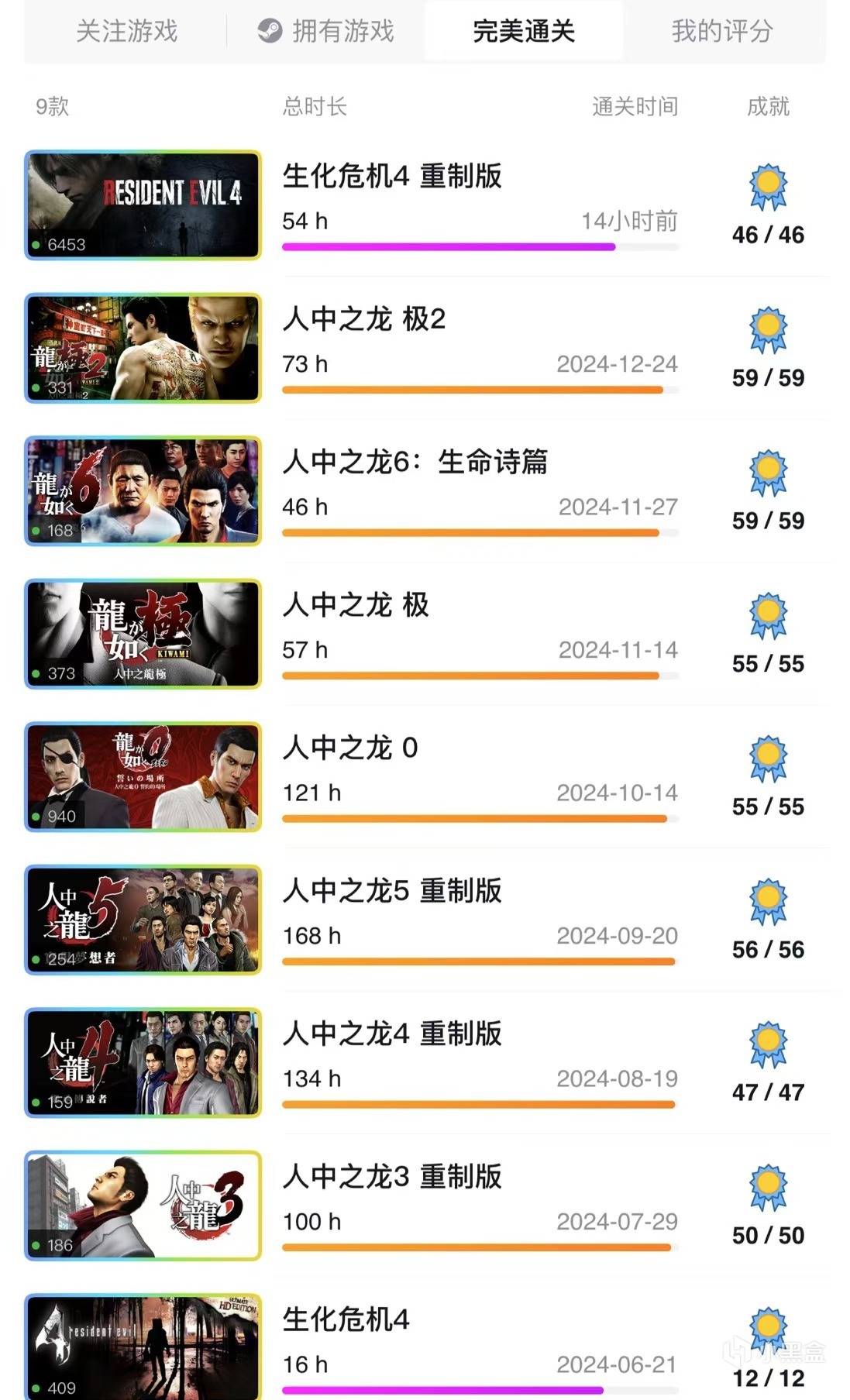
Task: Open the 人中之龙 极2 game row
Action: 364,319
